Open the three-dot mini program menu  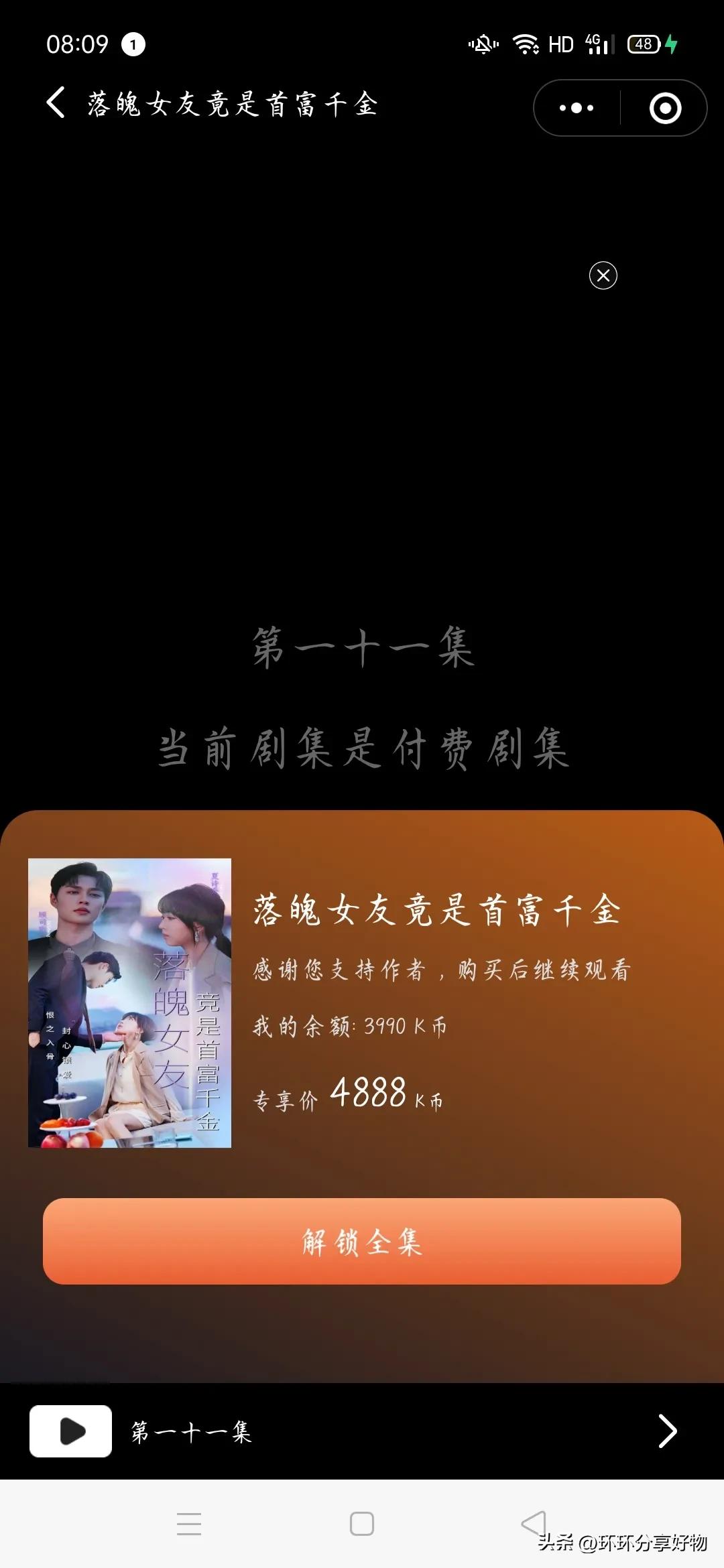pos(575,107)
